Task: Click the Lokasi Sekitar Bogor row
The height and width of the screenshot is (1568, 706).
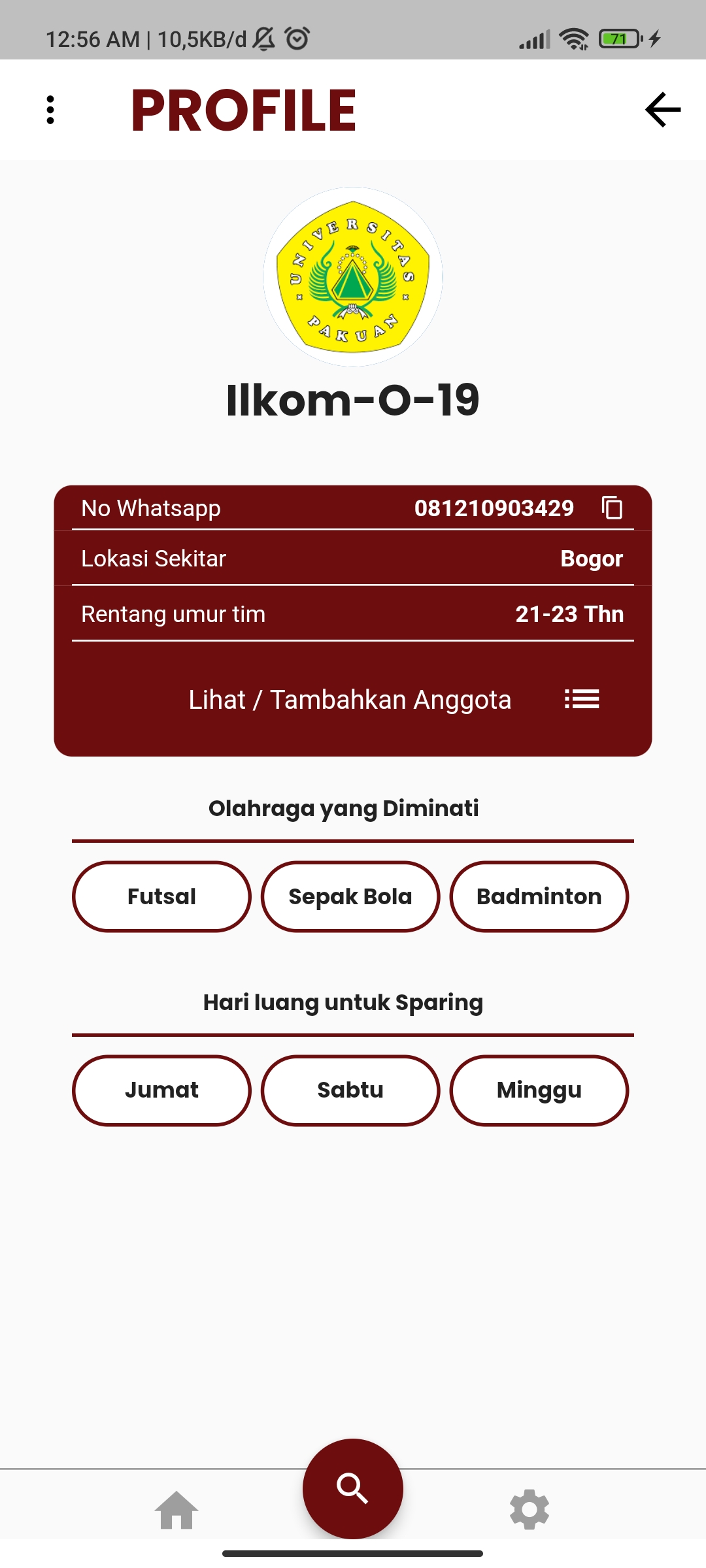Action: pos(353,559)
